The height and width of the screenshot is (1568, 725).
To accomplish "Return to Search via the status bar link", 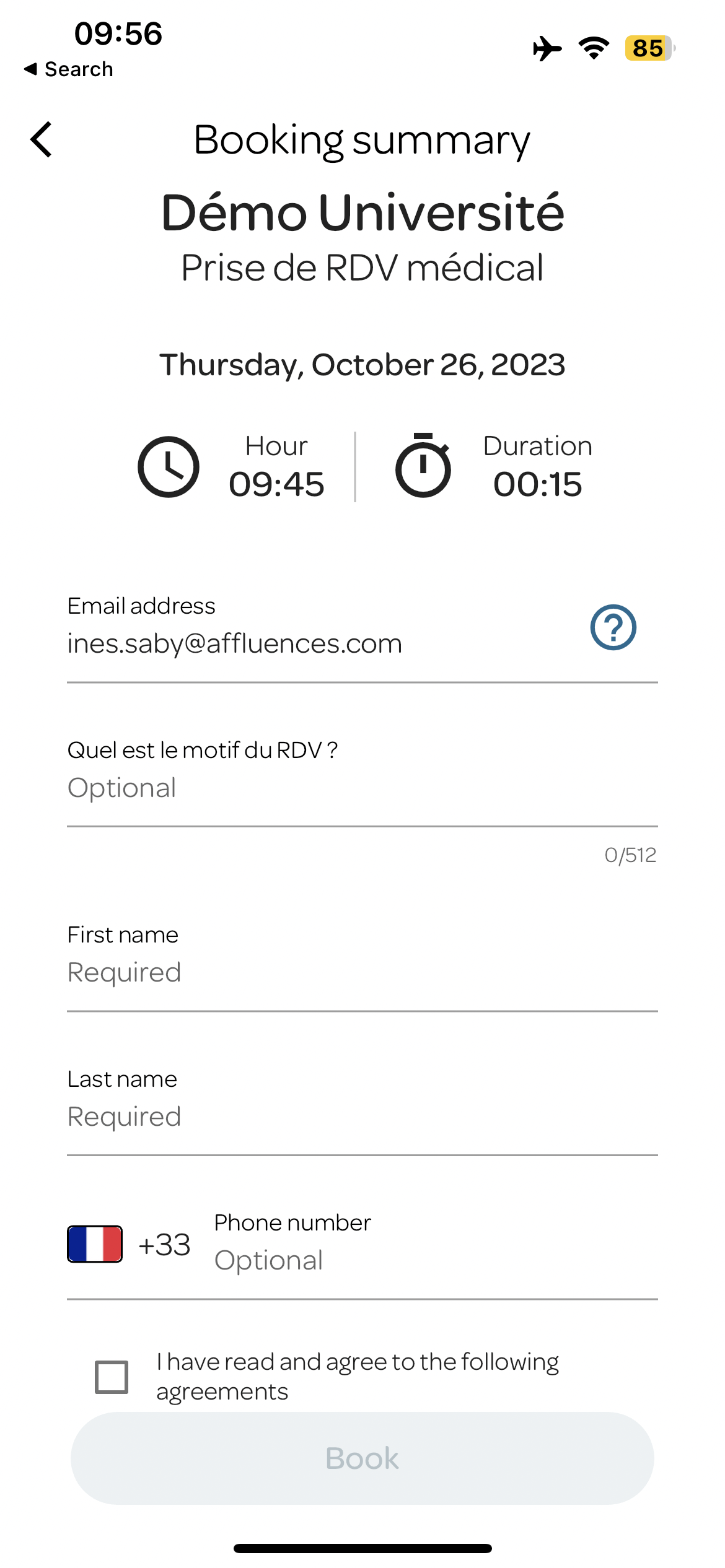I will 68,69.
